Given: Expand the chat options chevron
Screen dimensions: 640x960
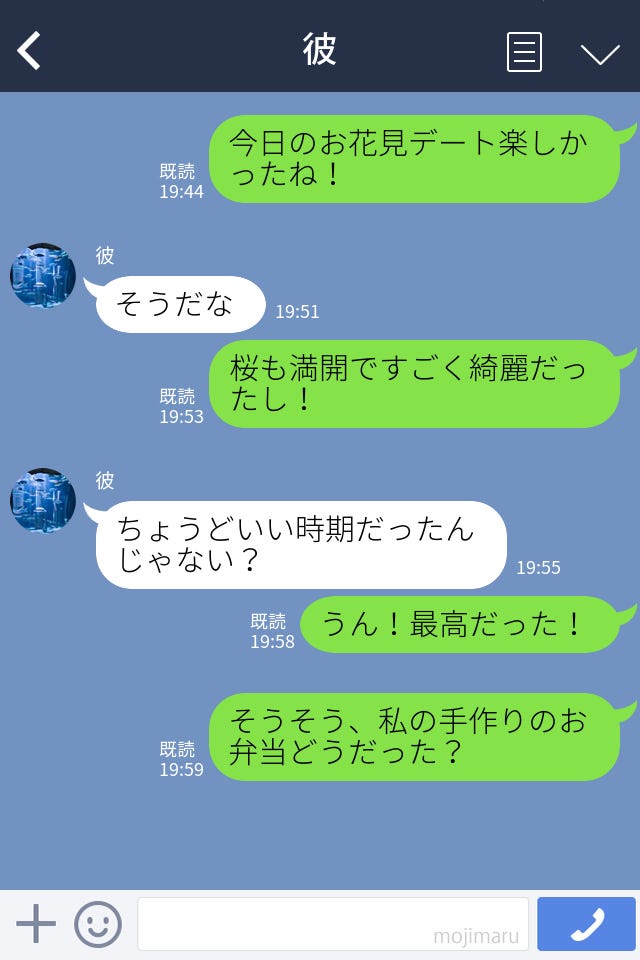Looking at the screenshot, I should 600,53.
